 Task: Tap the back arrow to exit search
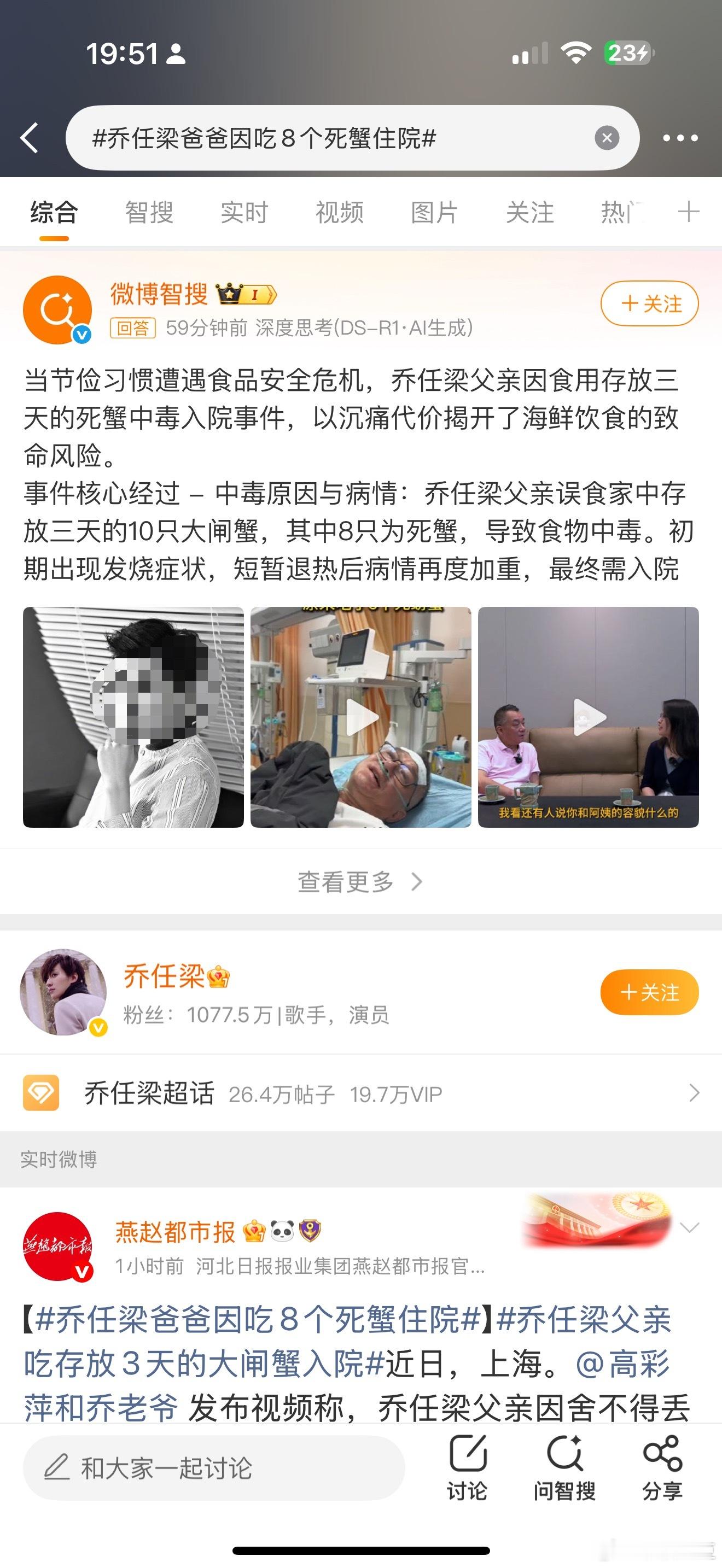click(x=28, y=139)
